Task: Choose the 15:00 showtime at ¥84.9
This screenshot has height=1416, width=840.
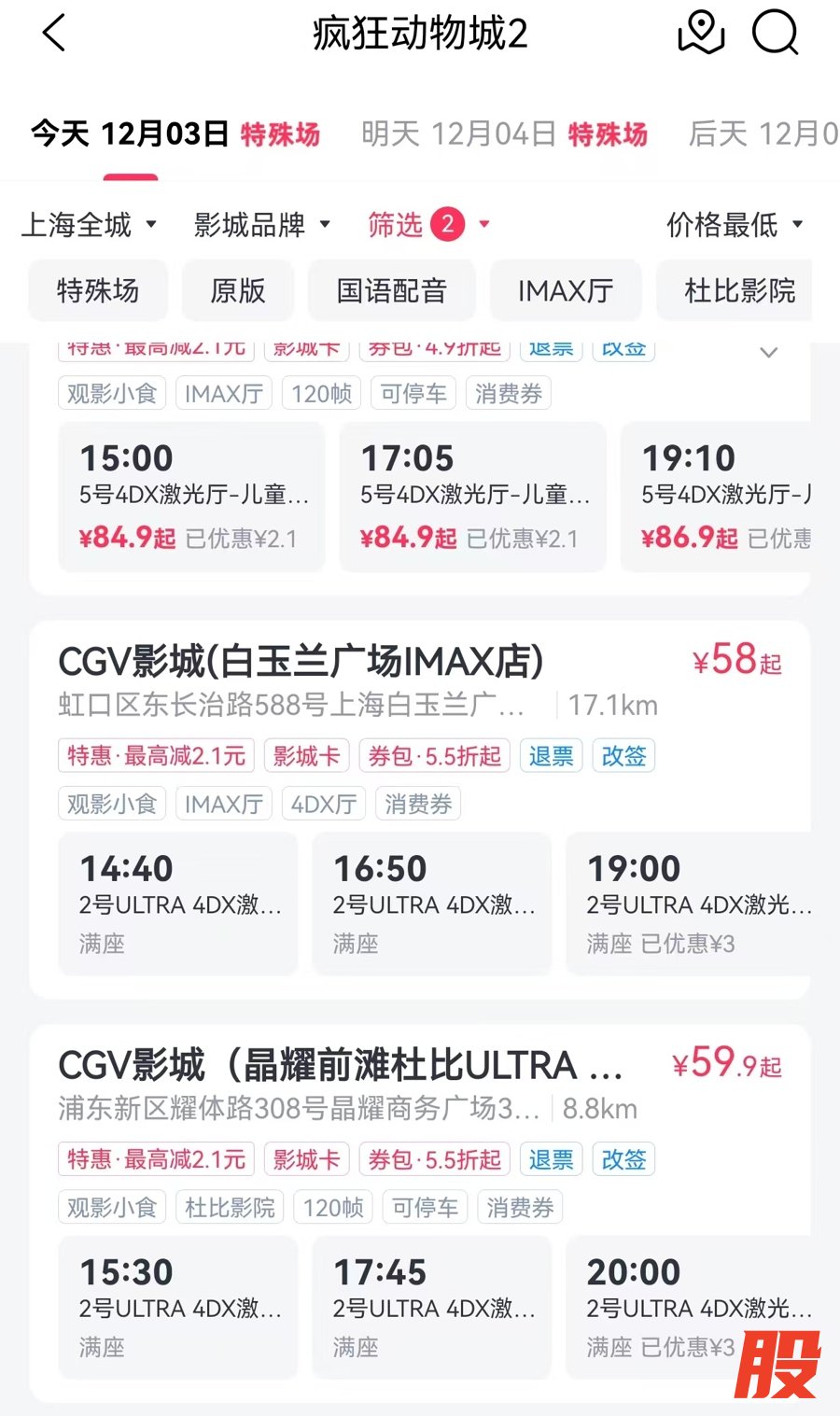Action: pyautogui.click(x=191, y=497)
